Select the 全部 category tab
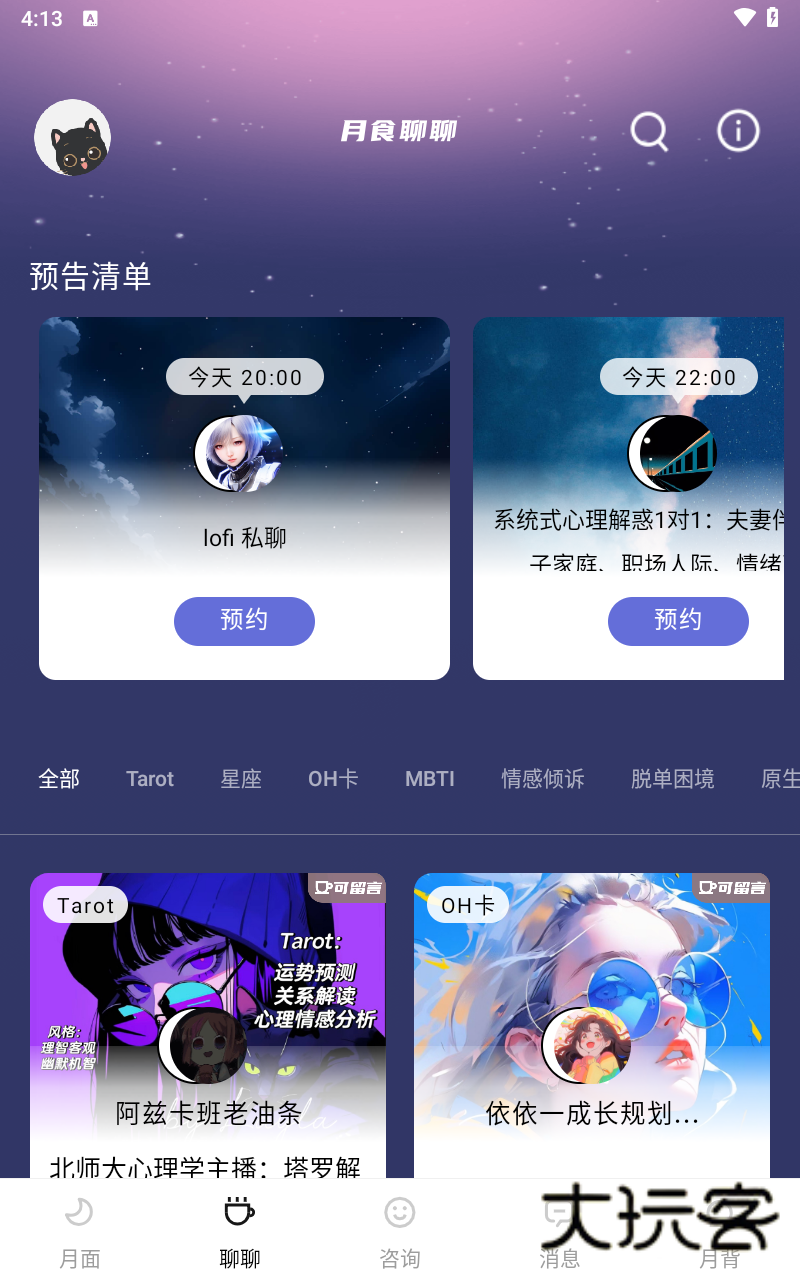Viewport: 800px width, 1280px height. point(59,779)
